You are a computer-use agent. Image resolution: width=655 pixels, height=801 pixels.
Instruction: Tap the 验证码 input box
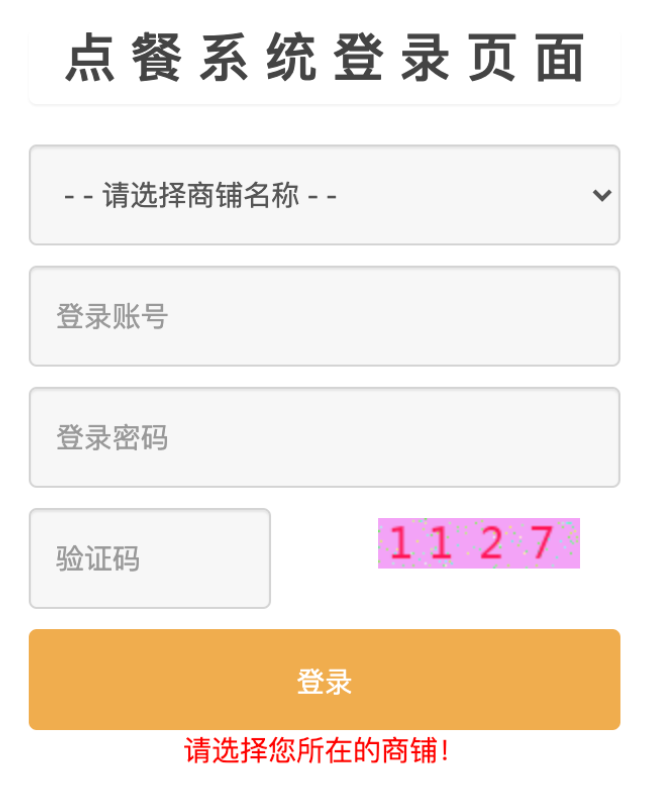(150, 558)
